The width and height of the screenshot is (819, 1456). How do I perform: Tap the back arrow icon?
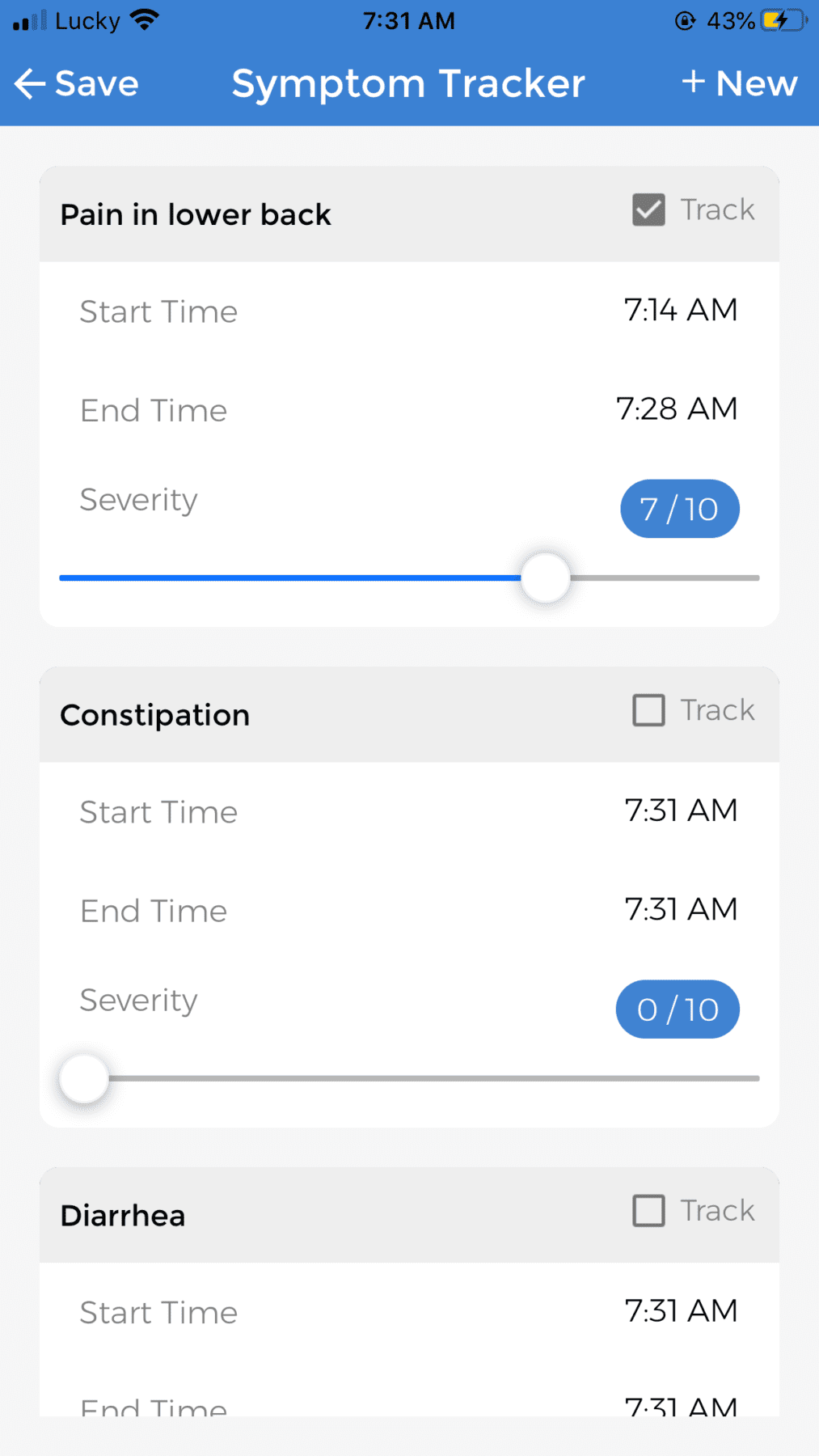(29, 84)
